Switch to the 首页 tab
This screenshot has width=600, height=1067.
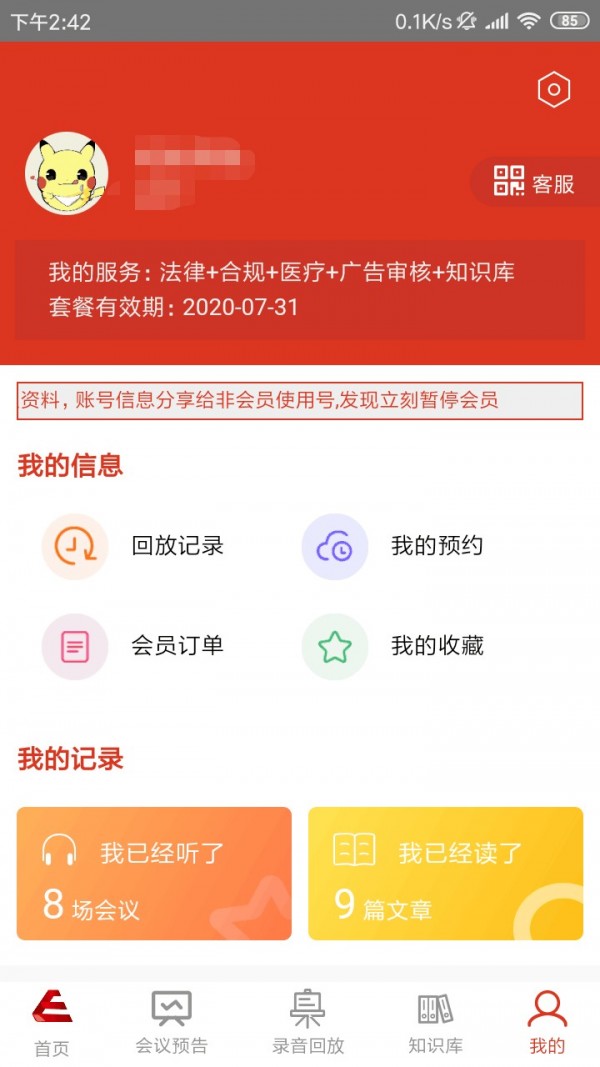(52, 1020)
